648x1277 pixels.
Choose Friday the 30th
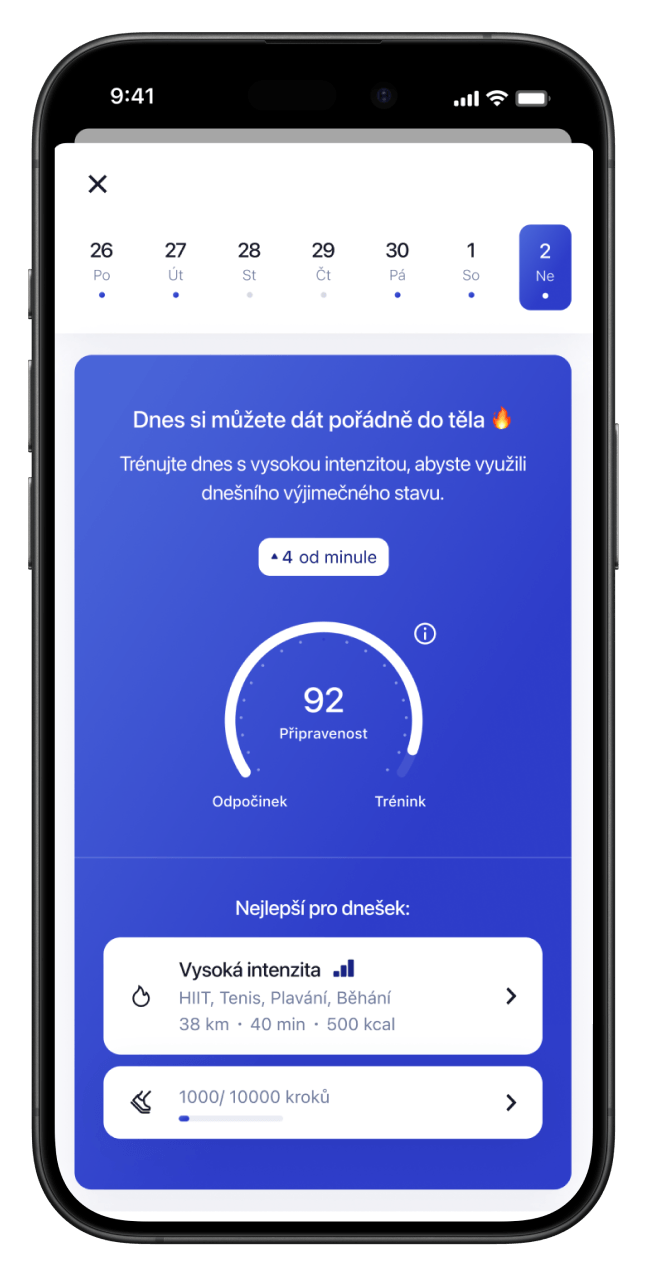(397, 266)
